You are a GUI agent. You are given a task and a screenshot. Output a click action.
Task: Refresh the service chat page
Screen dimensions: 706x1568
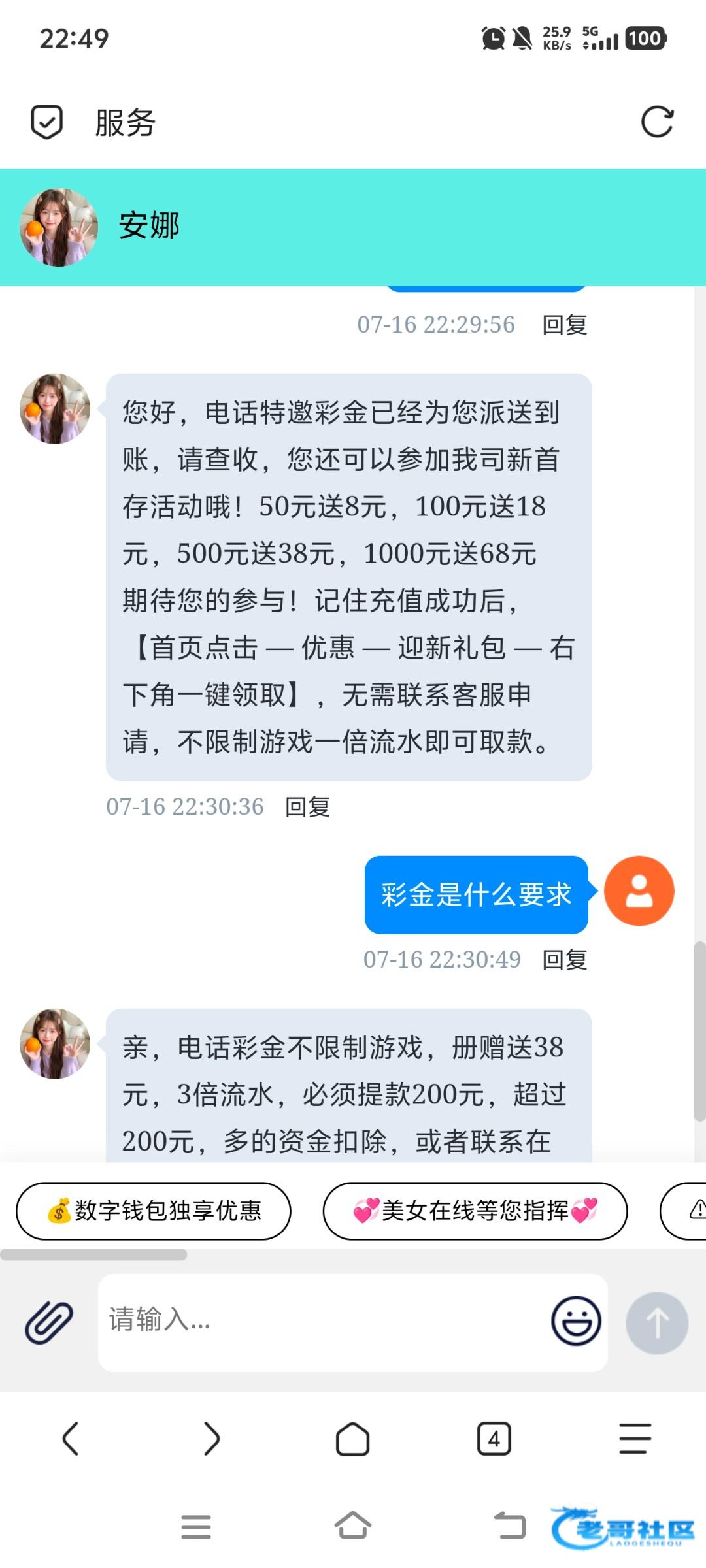coord(656,122)
